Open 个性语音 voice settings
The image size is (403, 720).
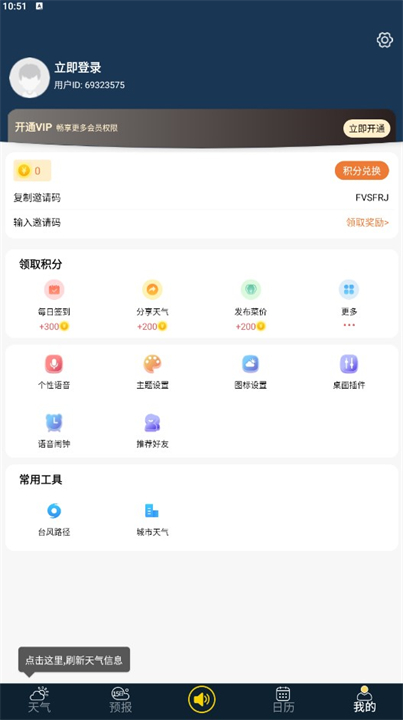click(x=54, y=372)
